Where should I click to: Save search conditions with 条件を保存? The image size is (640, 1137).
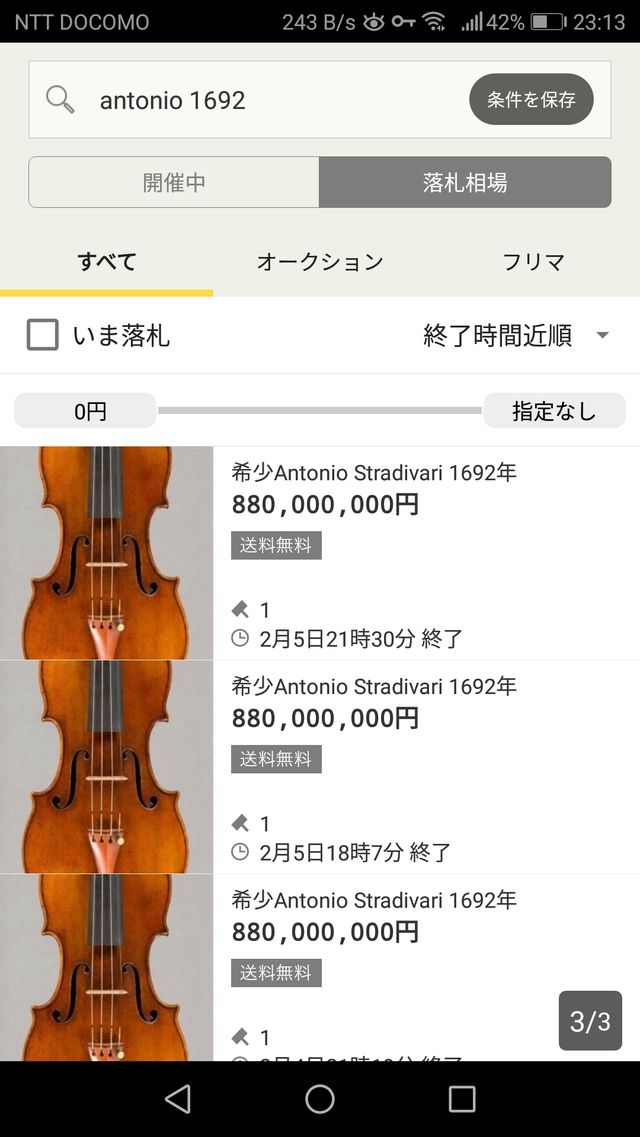tap(531, 100)
